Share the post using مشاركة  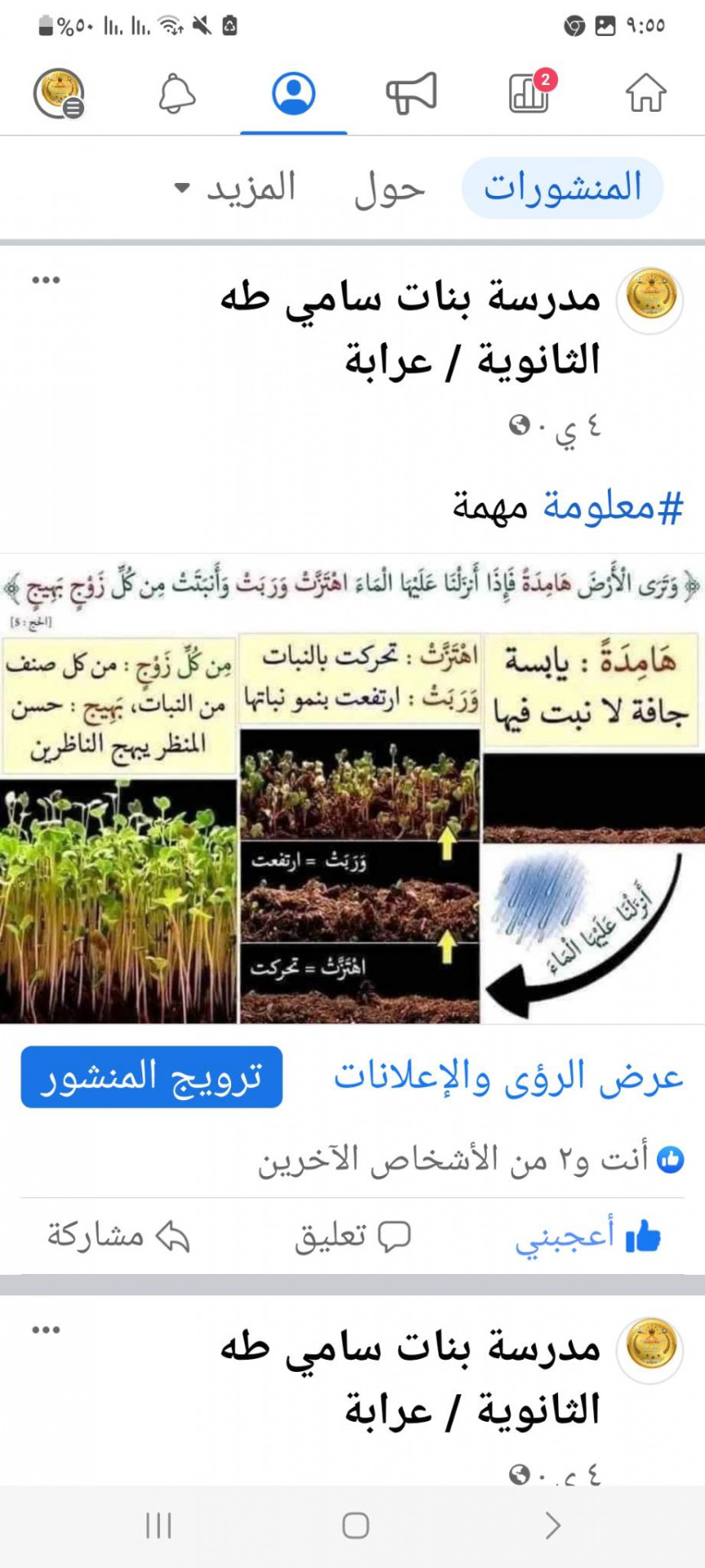118,1236
